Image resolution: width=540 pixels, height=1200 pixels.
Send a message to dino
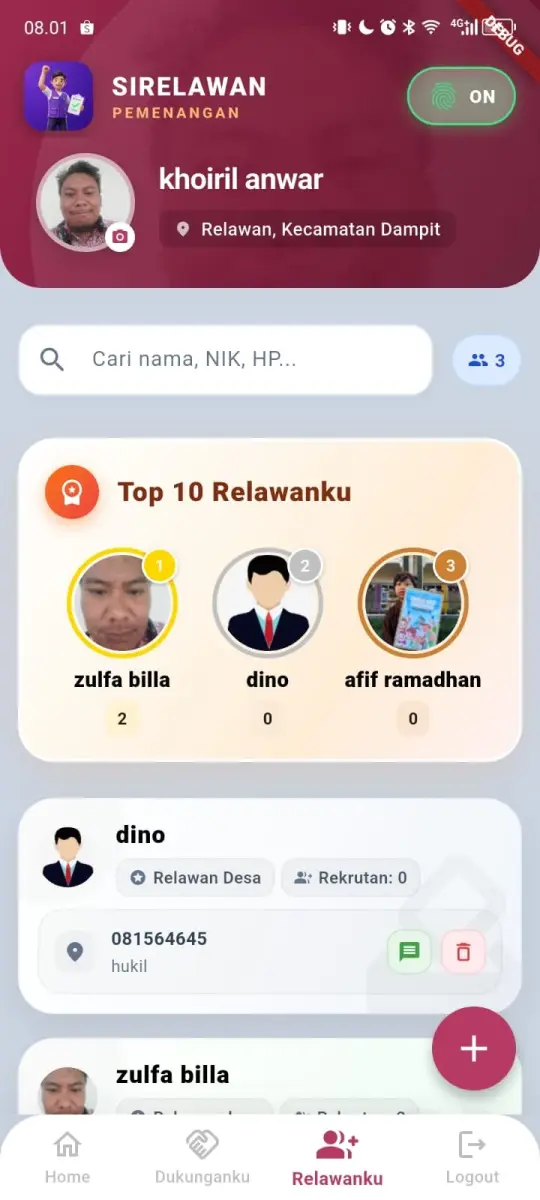[409, 952]
